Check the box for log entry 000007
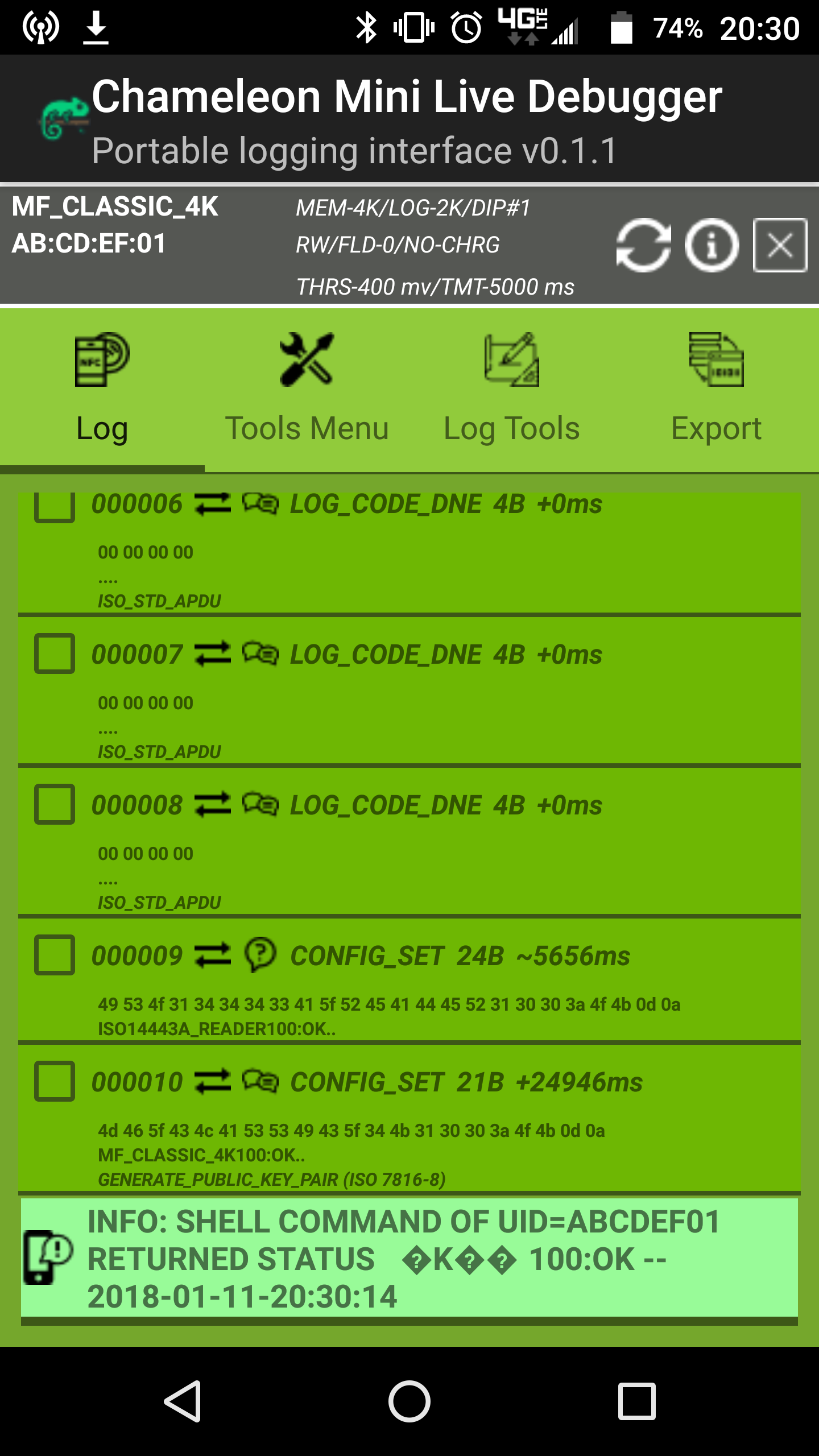 point(55,653)
